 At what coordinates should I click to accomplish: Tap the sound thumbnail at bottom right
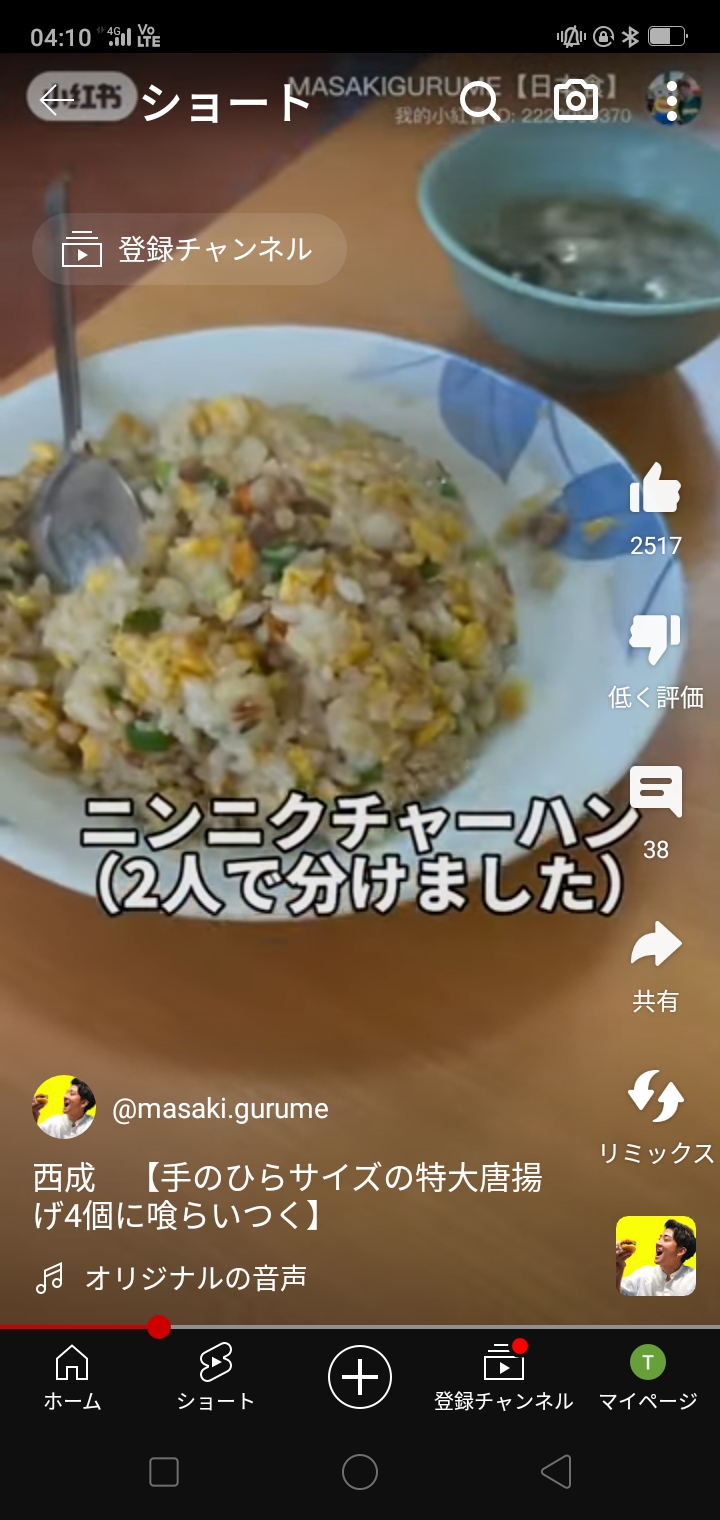[x=655, y=1256]
